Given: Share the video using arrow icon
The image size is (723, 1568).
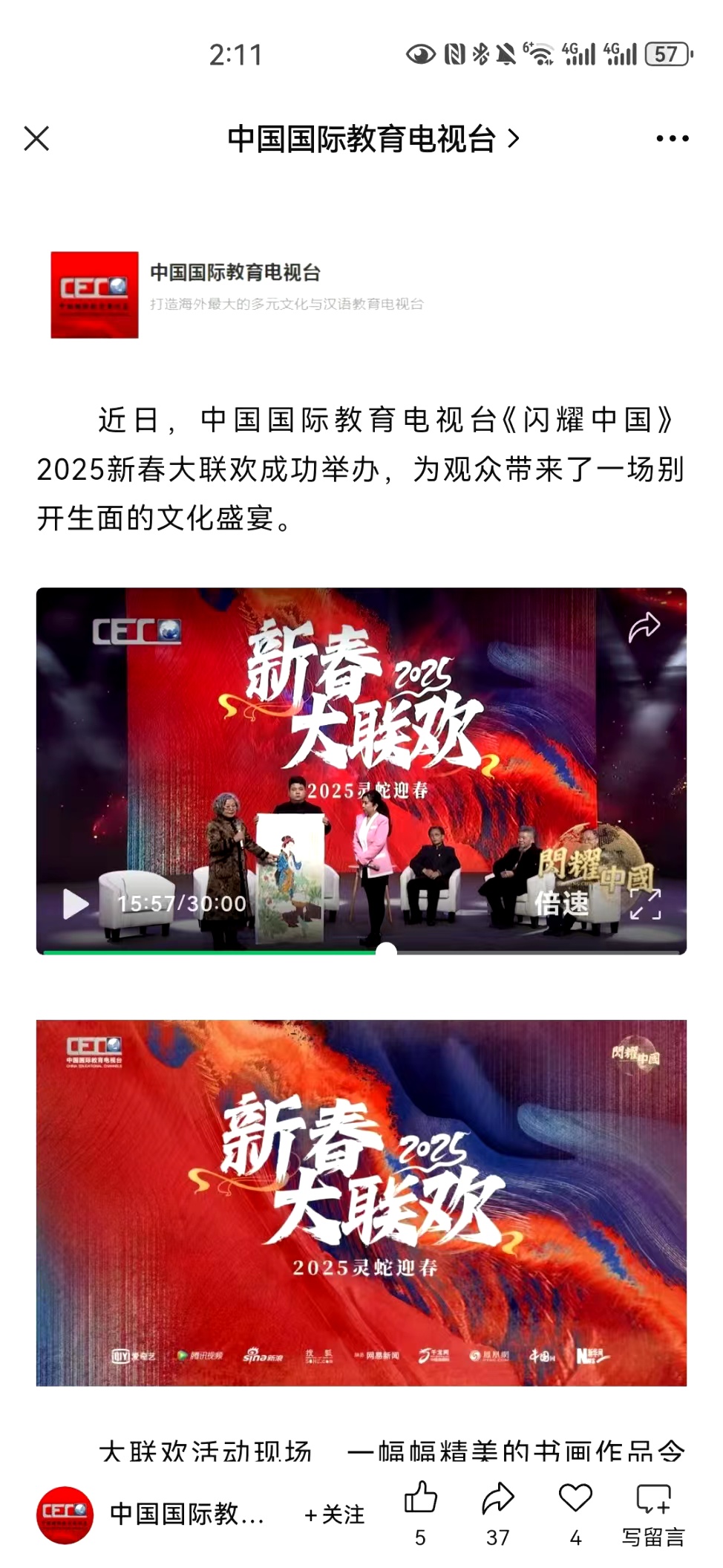Looking at the screenshot, I should click(644, 627).
